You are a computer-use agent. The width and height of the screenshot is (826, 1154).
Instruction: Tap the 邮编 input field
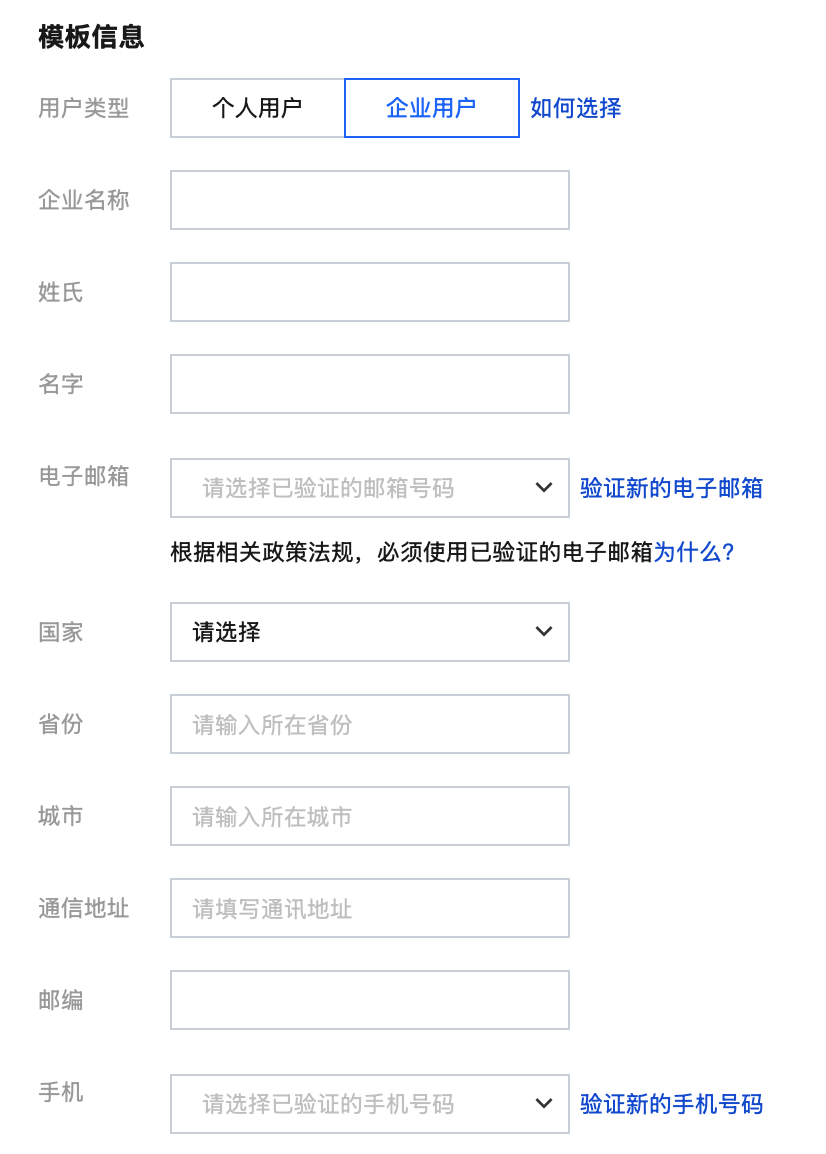pyautogui.click(x=369, y=1000)
